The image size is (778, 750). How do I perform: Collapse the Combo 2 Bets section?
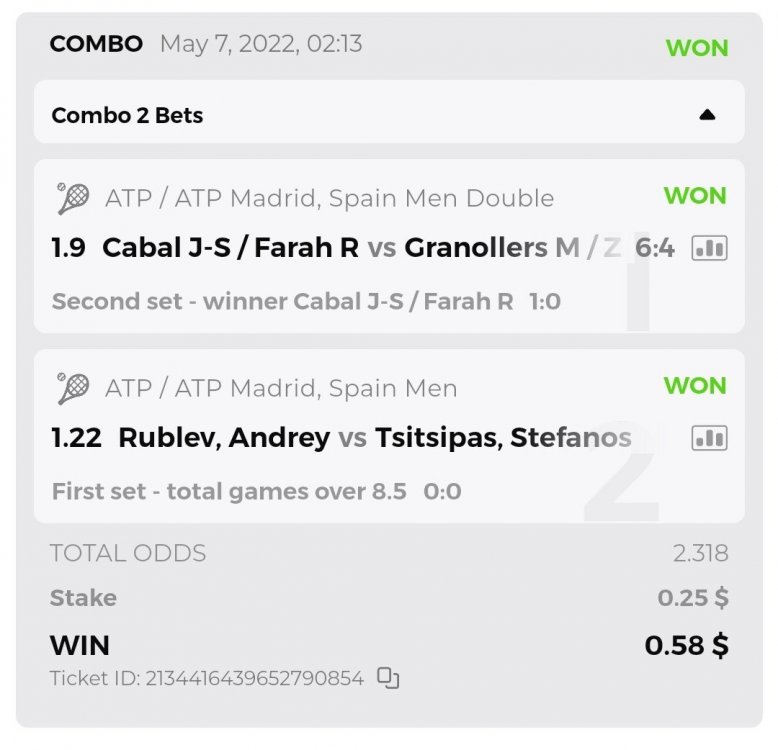(707, 115)
